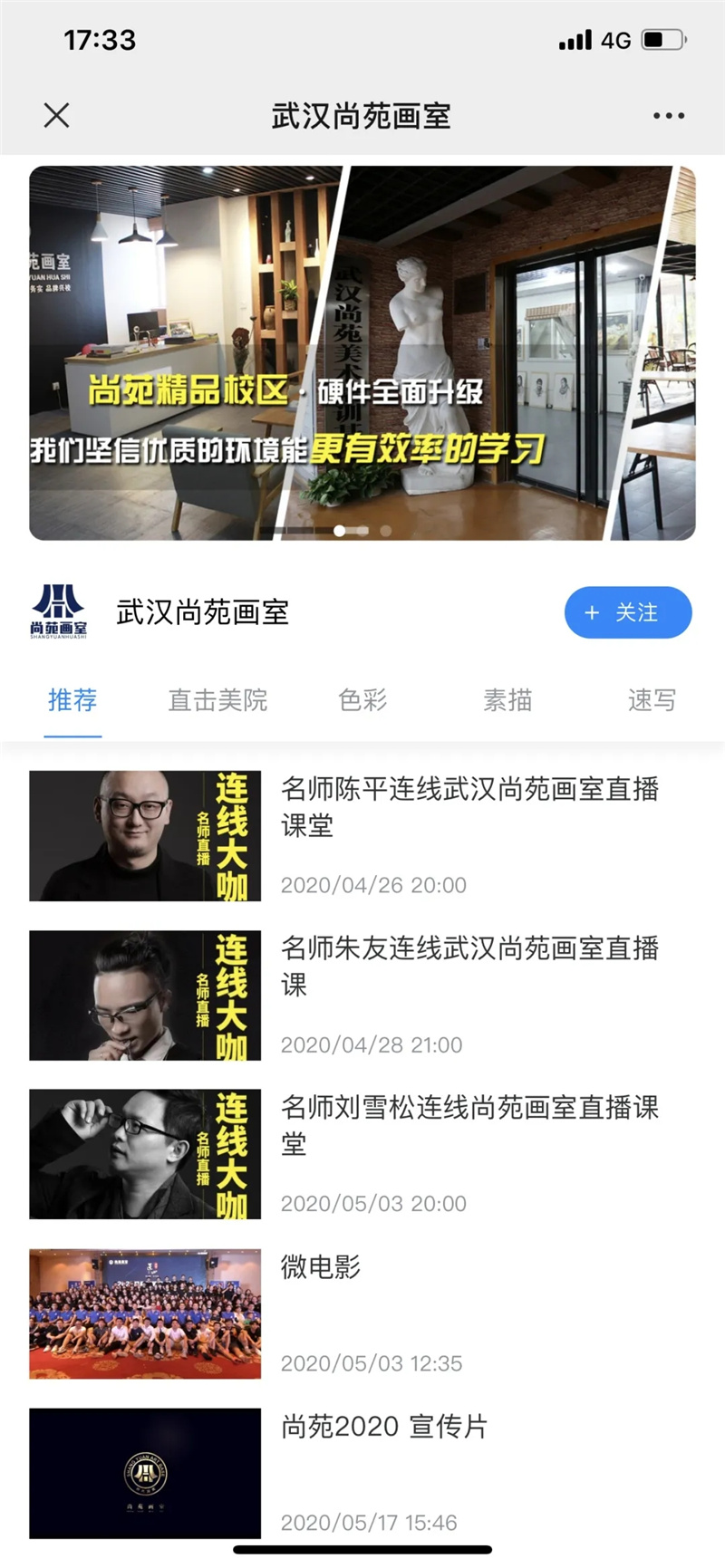Follow 武汉尚苑画室 with the 关注 button
This screenshot has height=1568, width=725.
pos(627,613)
